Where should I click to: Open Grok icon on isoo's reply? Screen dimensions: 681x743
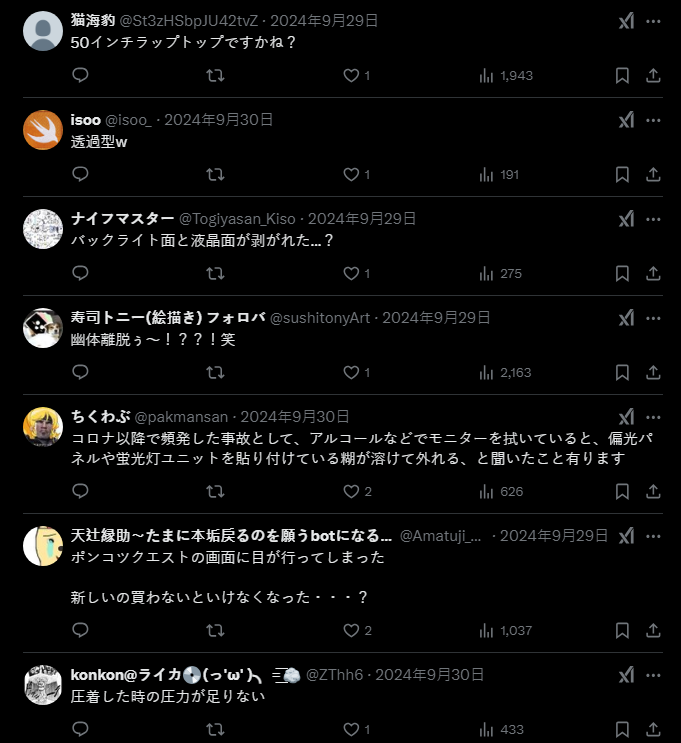tap(626, 120)
